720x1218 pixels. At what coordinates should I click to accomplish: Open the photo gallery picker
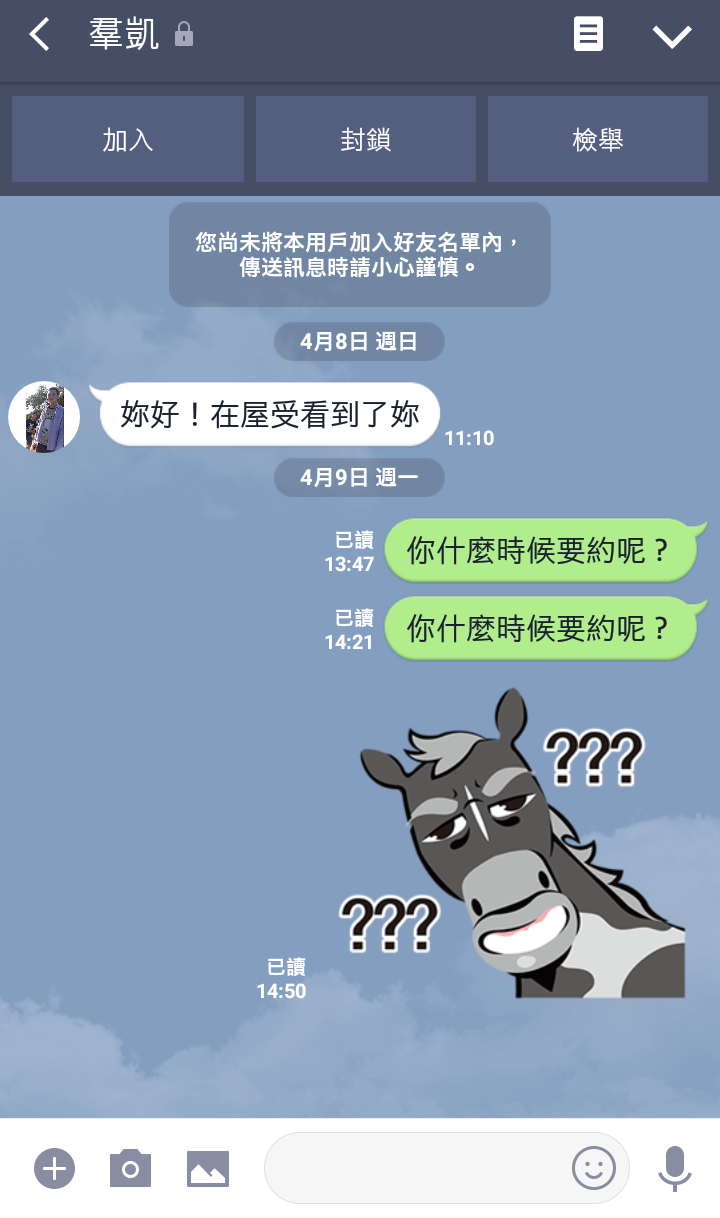point(207,1167)
